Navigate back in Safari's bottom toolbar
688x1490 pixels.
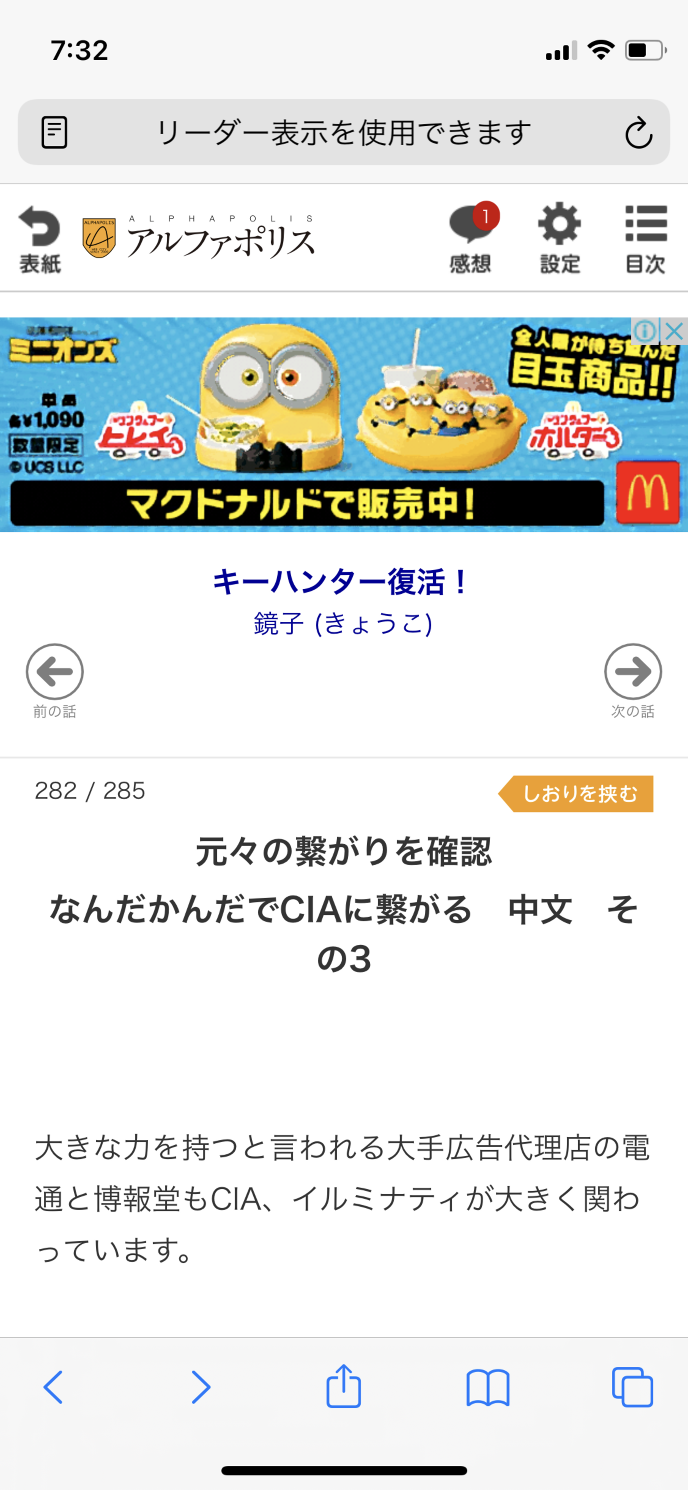54,1387
